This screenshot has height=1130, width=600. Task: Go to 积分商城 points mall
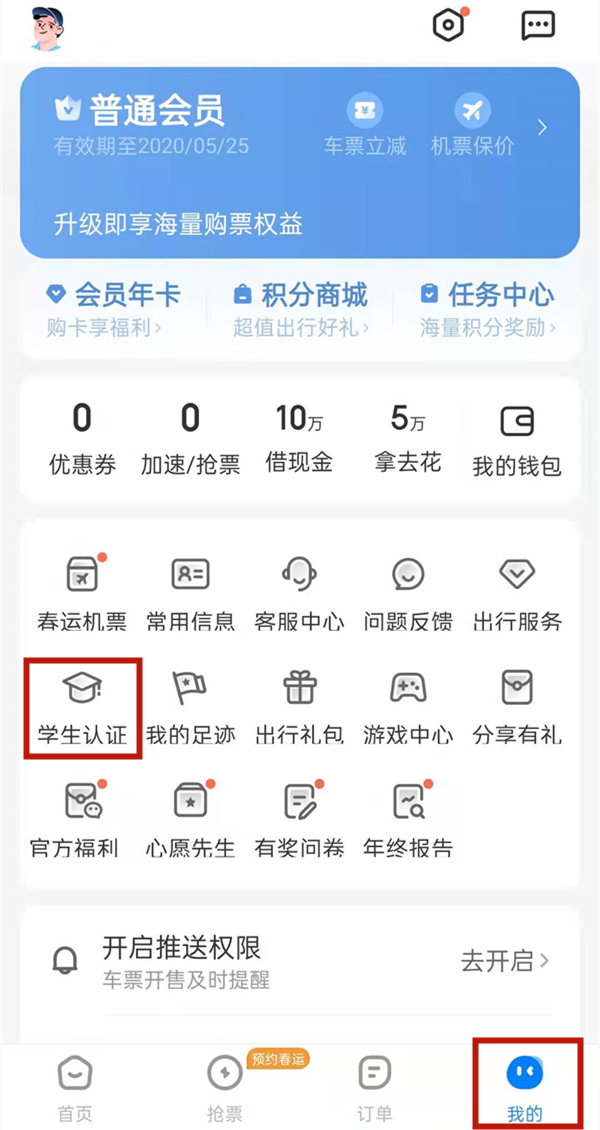click(x=300, y=308)
